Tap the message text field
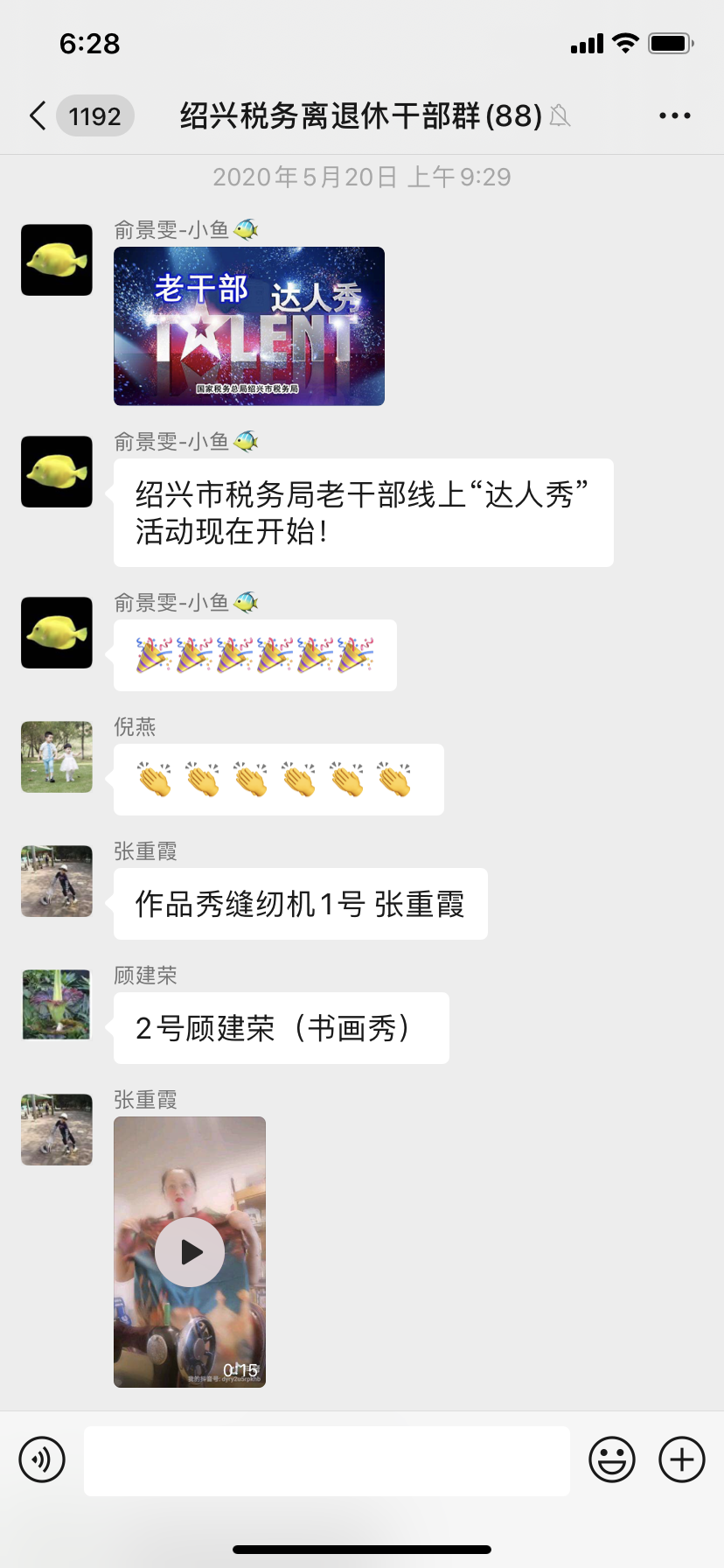 point(327,1460)
